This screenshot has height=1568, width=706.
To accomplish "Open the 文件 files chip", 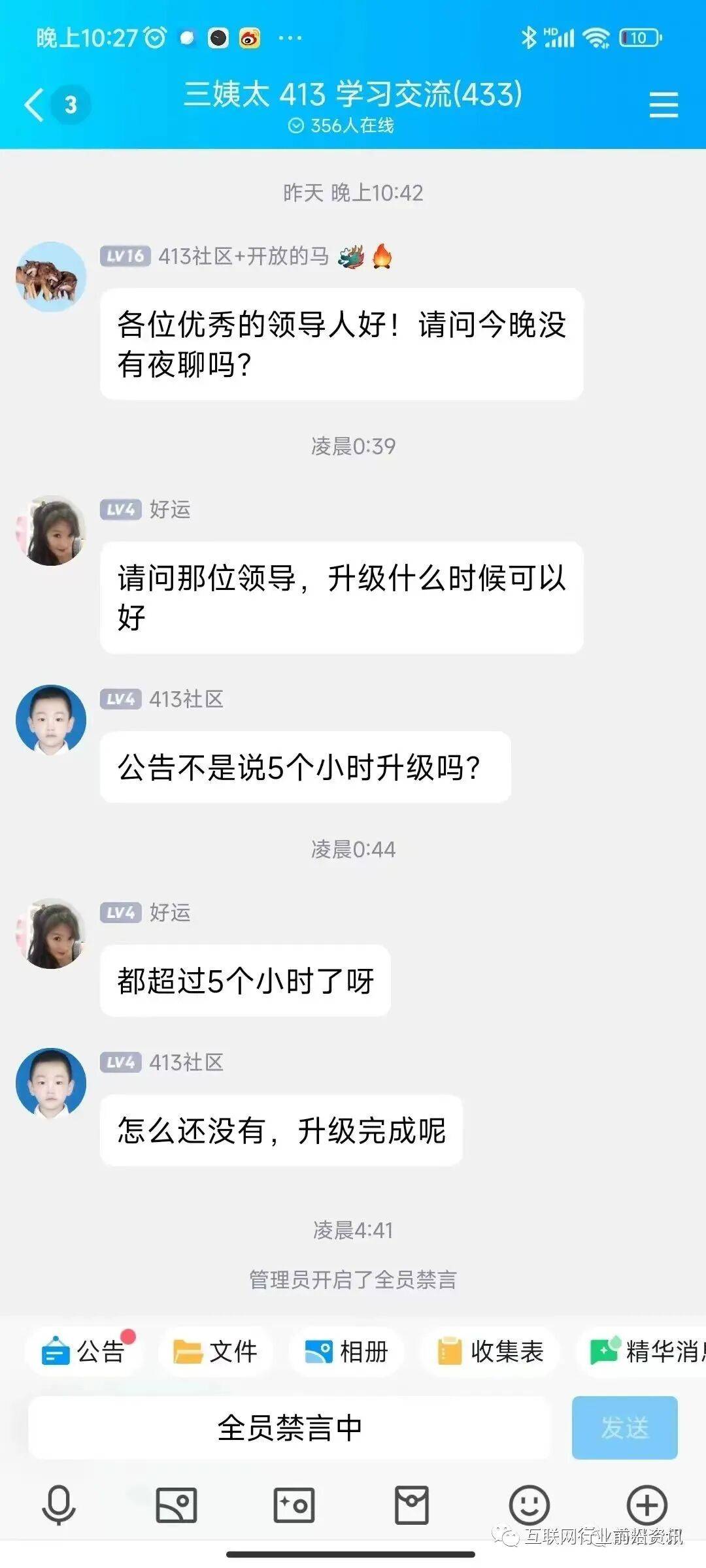I will click(x=216, y=1351).
